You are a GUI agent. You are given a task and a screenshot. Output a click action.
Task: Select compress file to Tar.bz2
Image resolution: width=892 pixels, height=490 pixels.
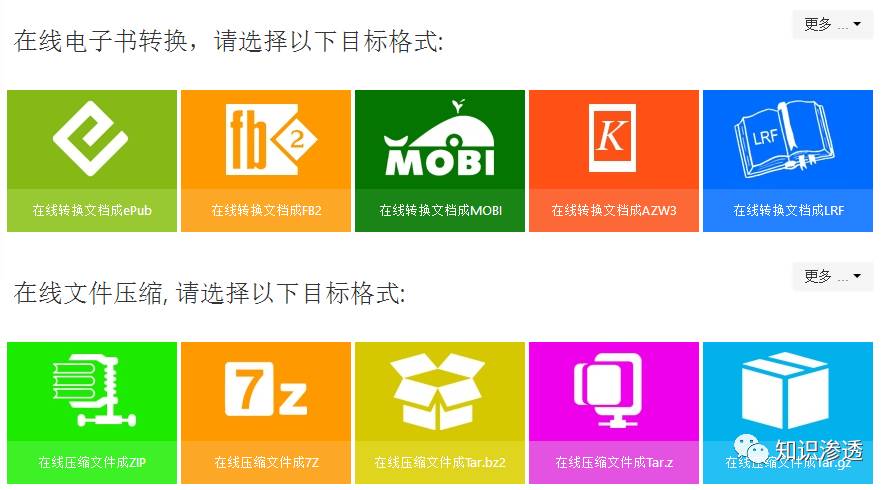pyautogui.click(x=440, y=413)
